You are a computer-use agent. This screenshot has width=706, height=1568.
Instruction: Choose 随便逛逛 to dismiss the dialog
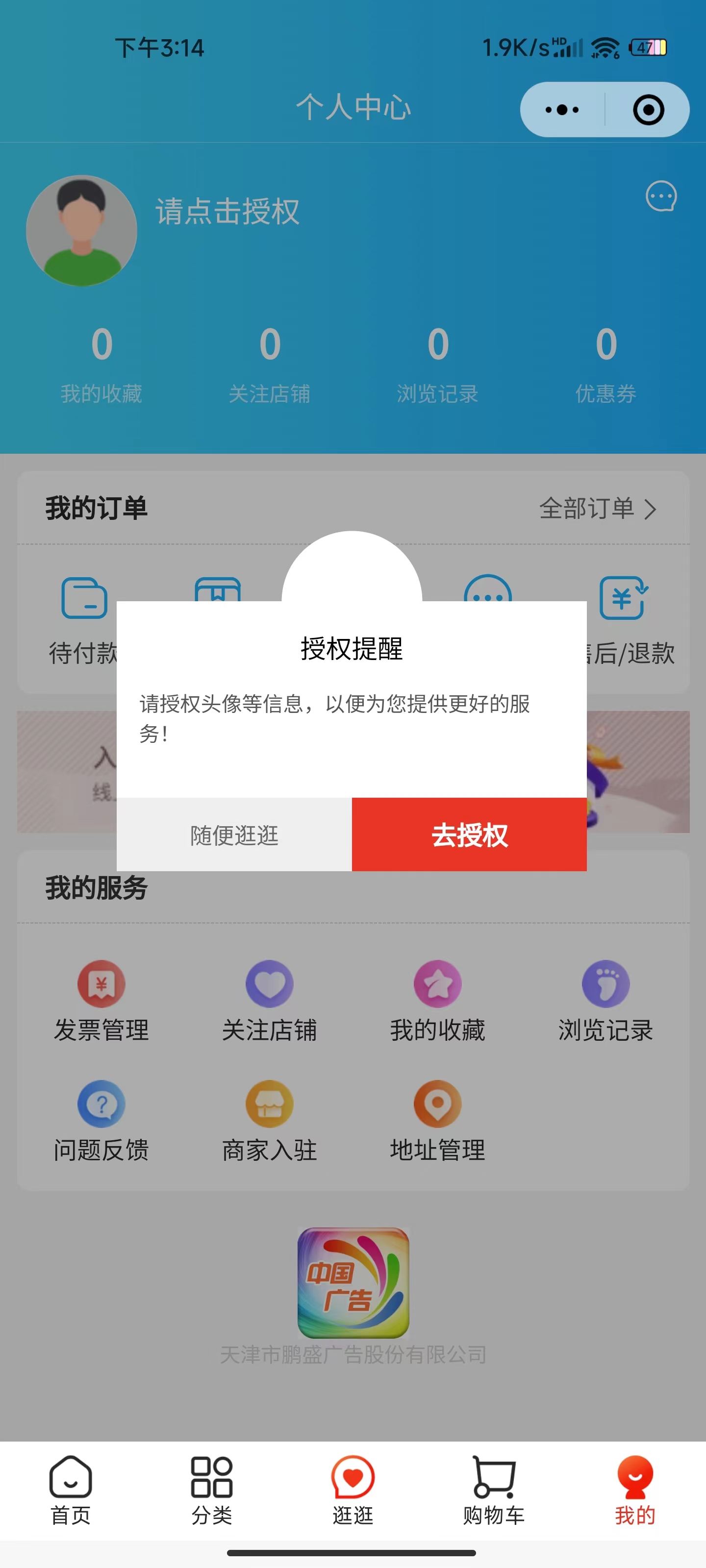point(234,834)
